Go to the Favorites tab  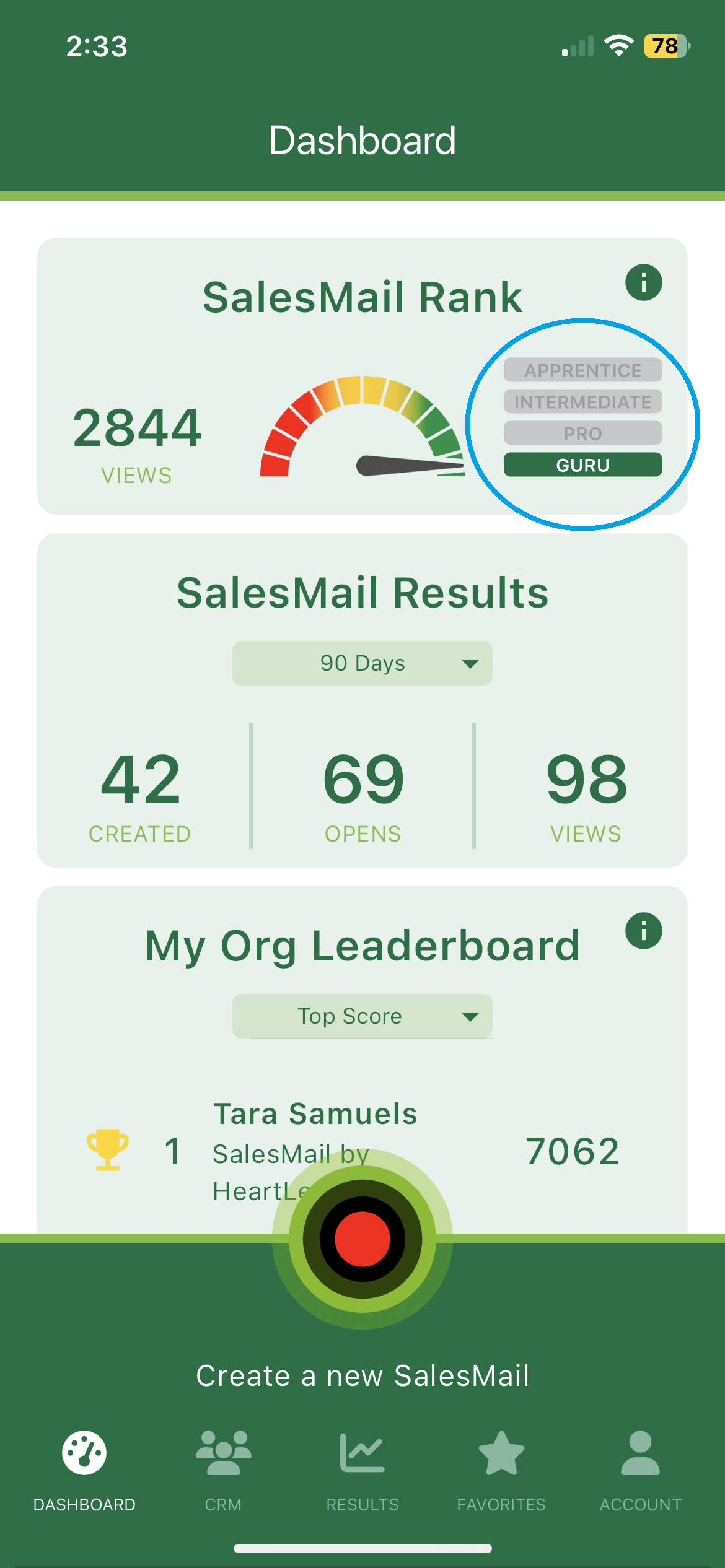tap(501, 1469)
